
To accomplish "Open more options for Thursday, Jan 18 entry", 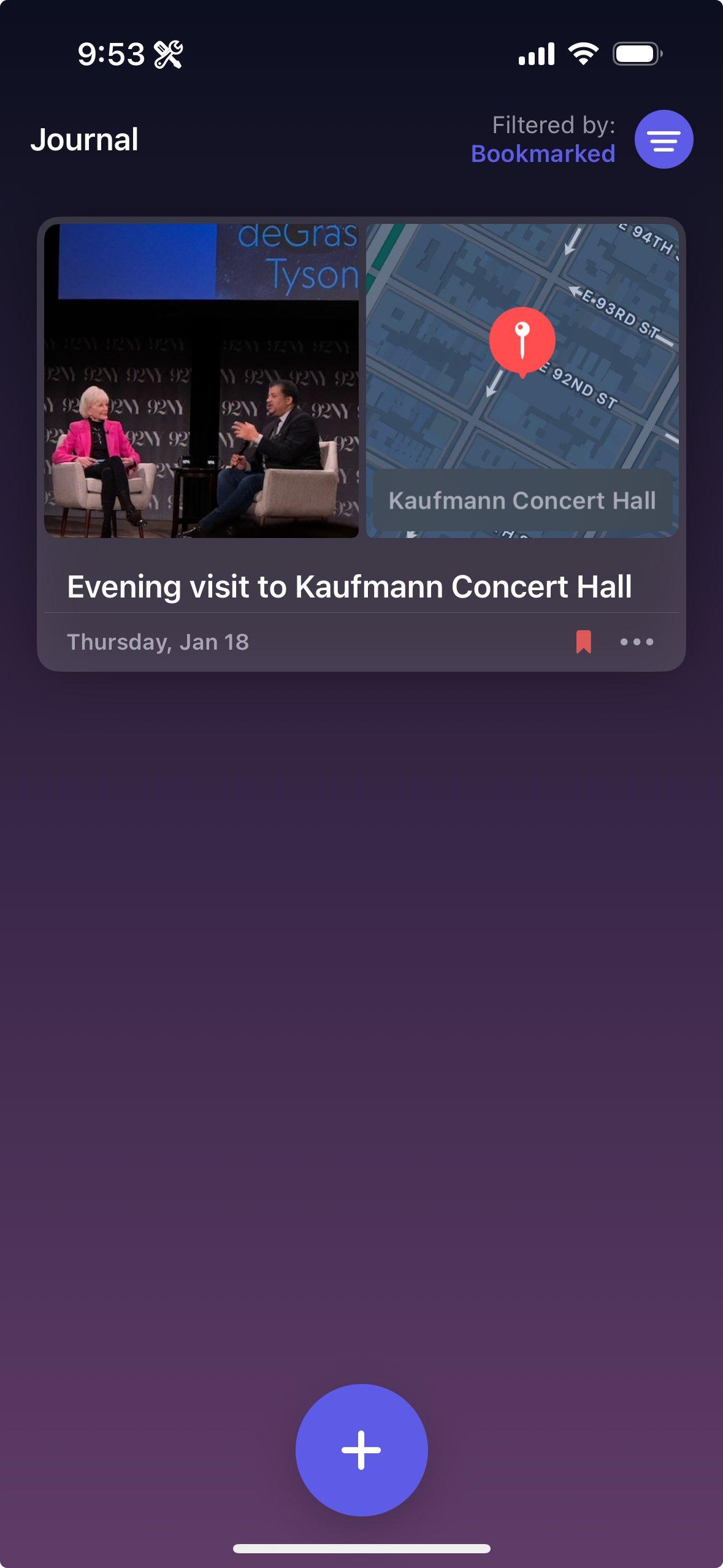I will [x=637, y=642].
